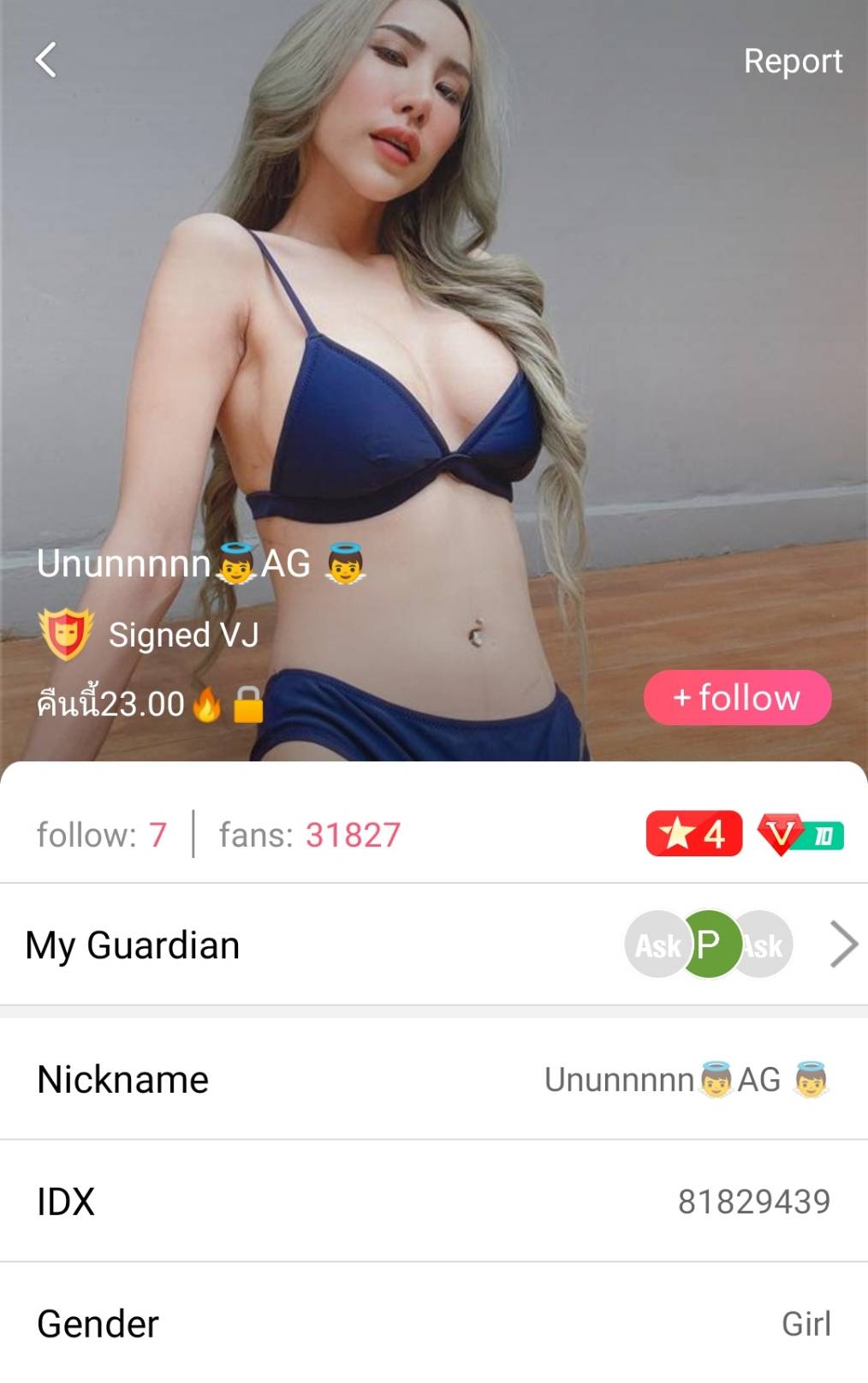Report this profile
The width and height of the screenshot is (868, 1383).
pyautogui.click(x=792, y=62)
